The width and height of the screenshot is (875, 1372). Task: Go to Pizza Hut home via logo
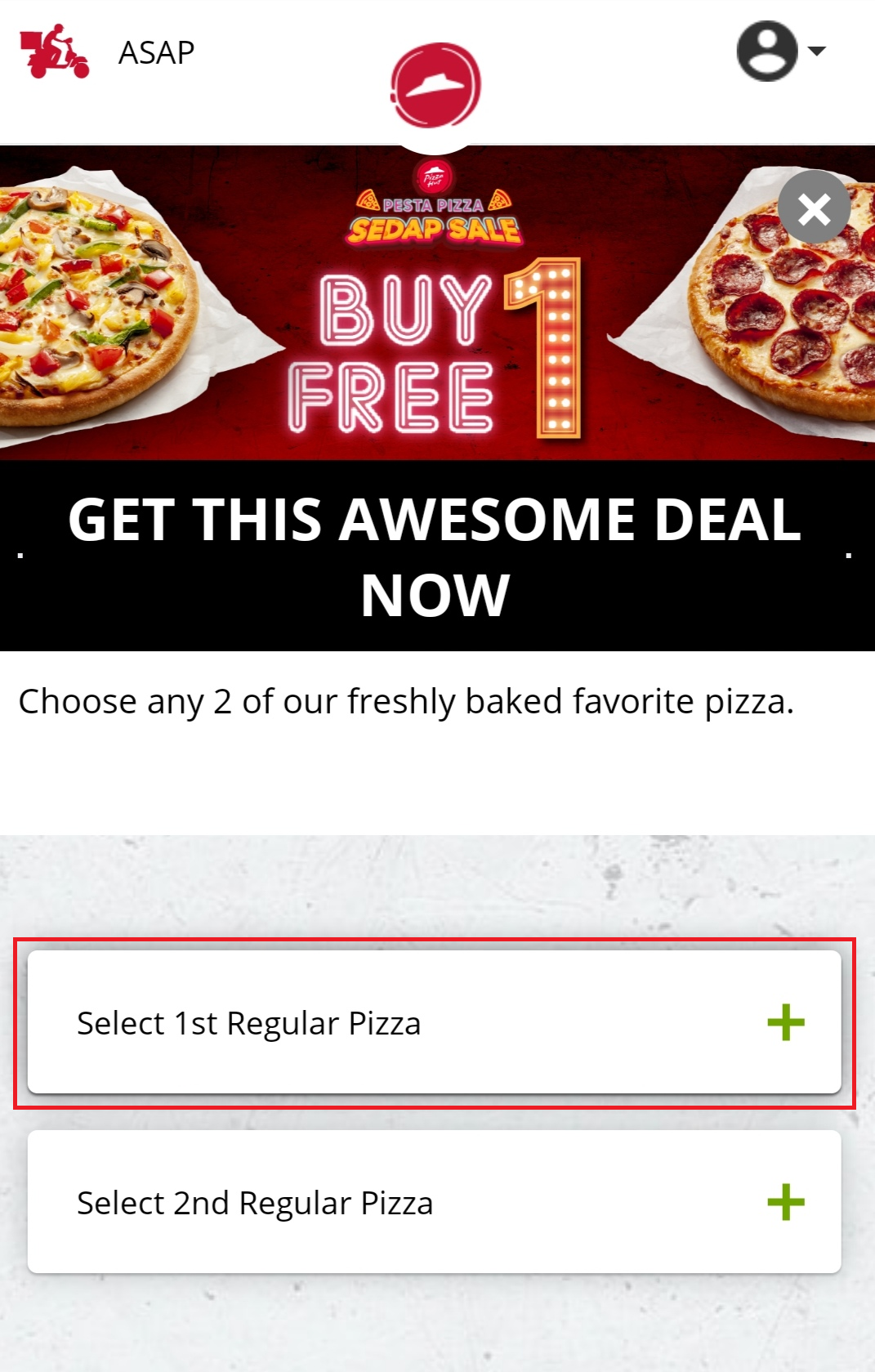click(x=435, y=86)
